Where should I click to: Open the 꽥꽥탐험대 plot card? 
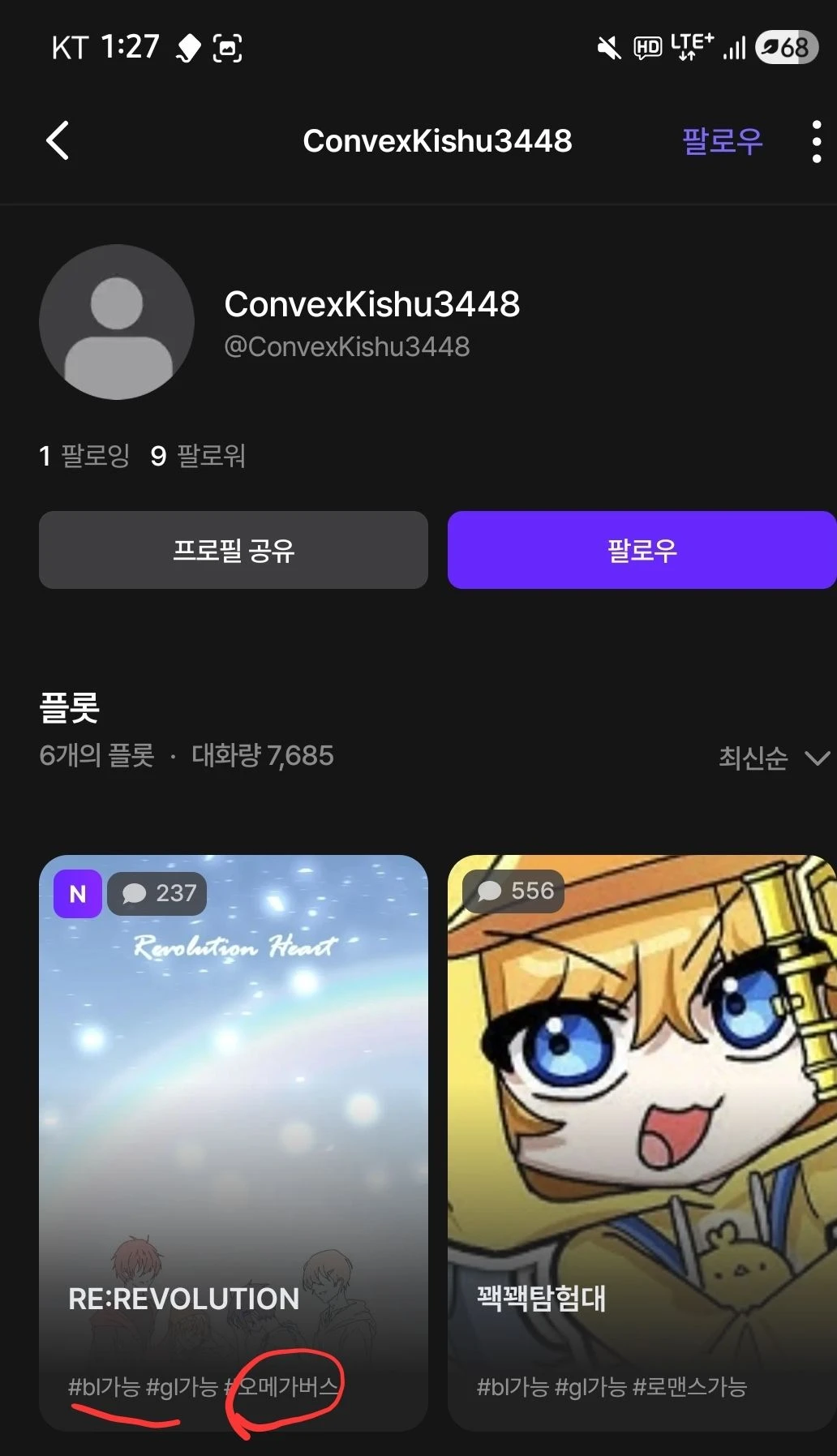coord(642,1136)
